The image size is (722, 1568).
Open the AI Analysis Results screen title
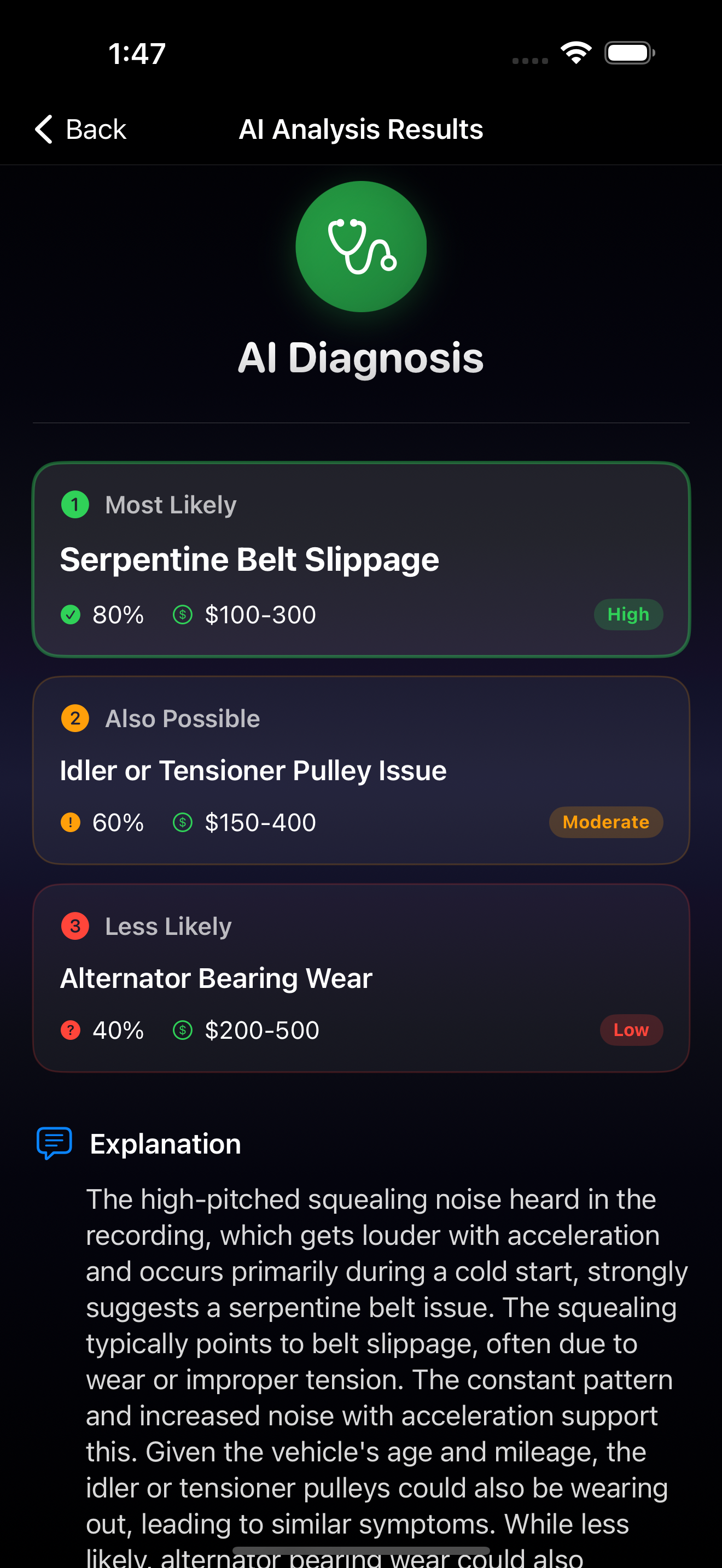(360, 128)
